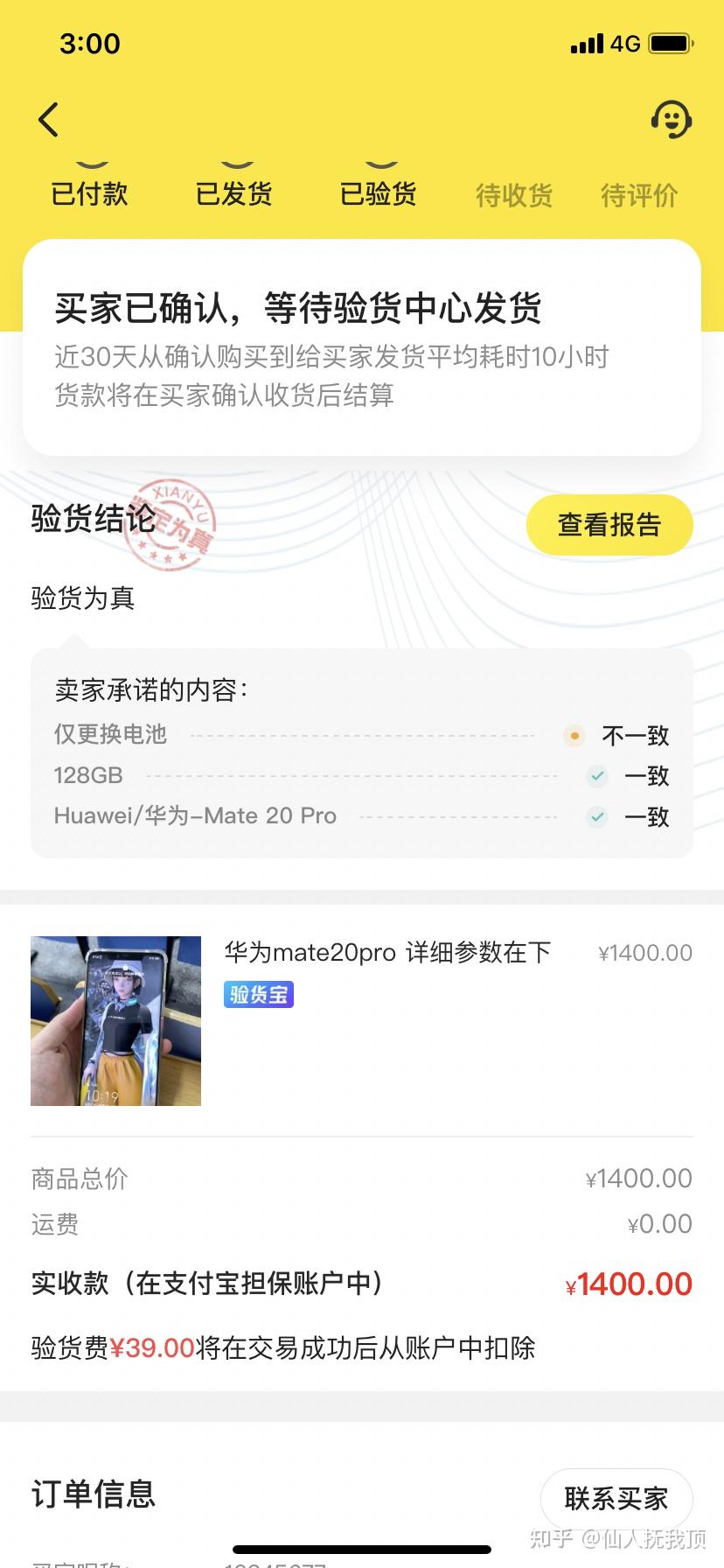This screenshot has width=724, height=1568.
Task: Tap the 不一致 status marker
Action: (634, 736)
